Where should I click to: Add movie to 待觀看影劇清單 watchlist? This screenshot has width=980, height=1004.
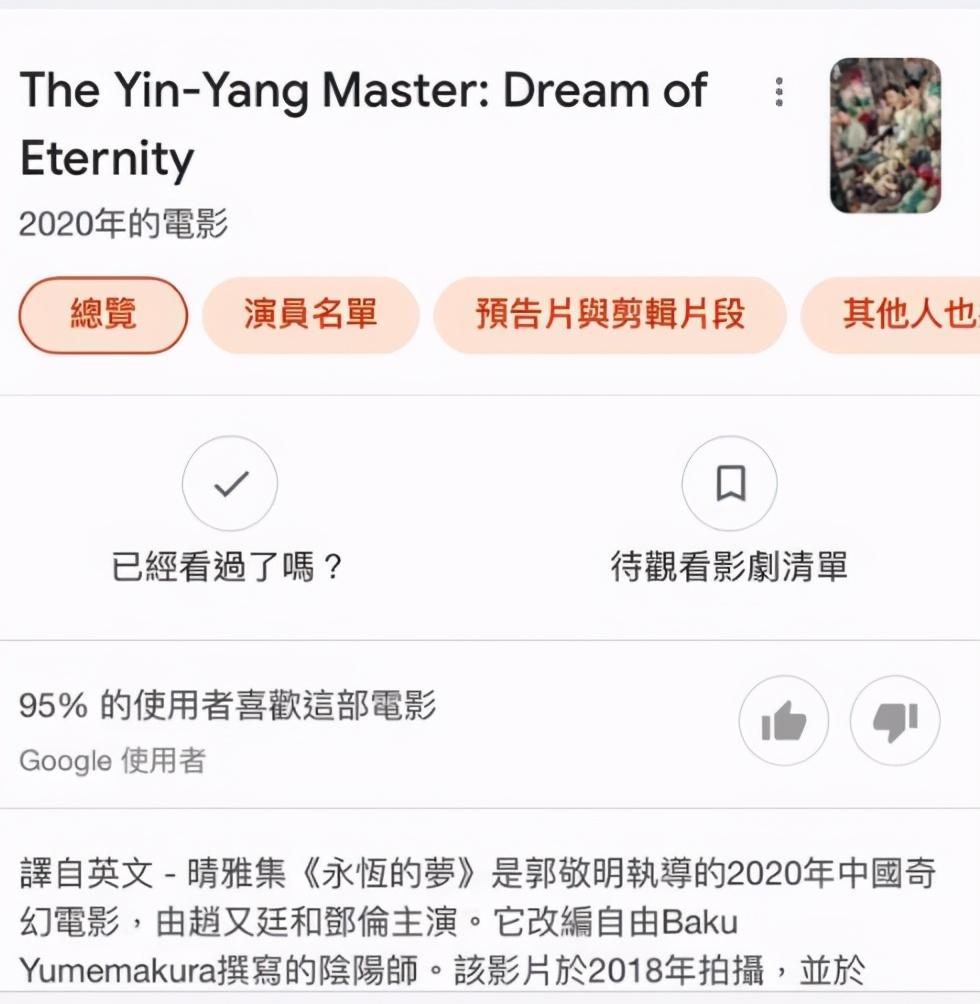point(730,484)
